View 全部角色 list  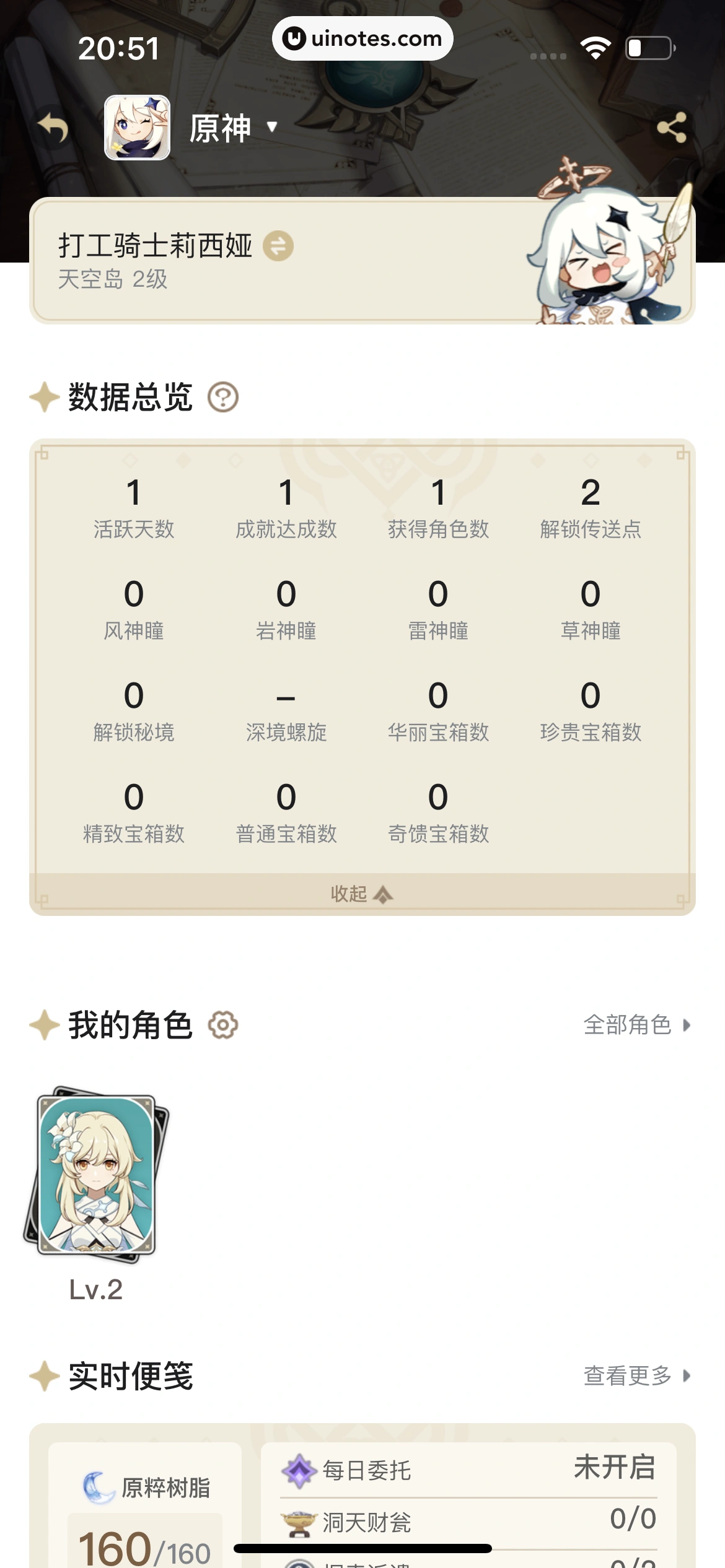(x=636, y=1025)
